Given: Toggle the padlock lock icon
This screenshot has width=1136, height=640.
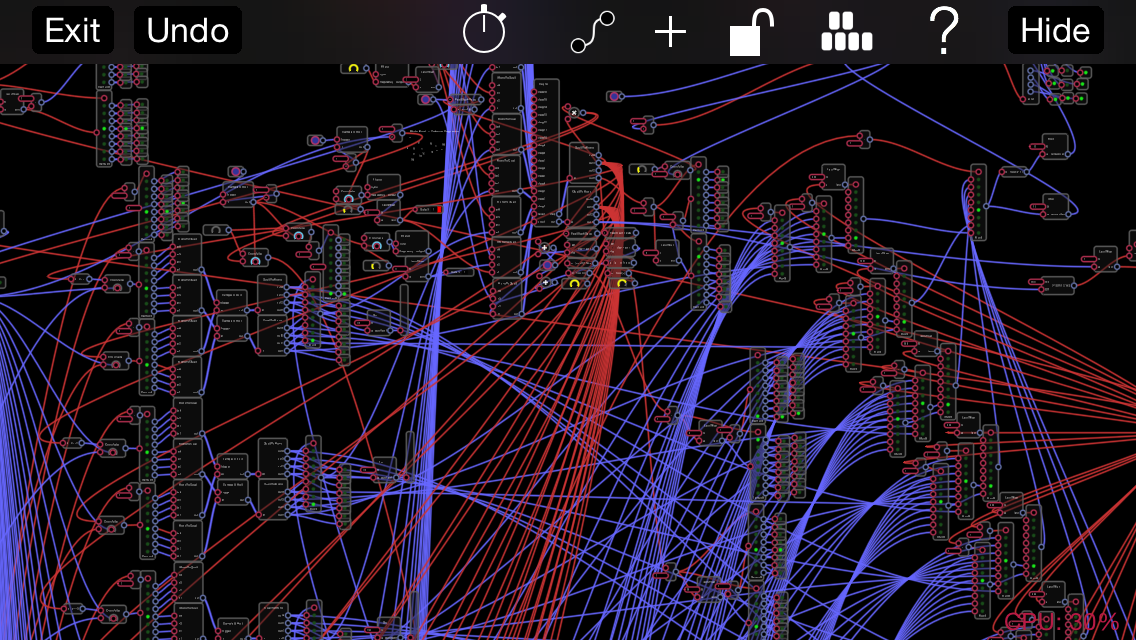Looking at the screenshot, I should tap(752, 32).
